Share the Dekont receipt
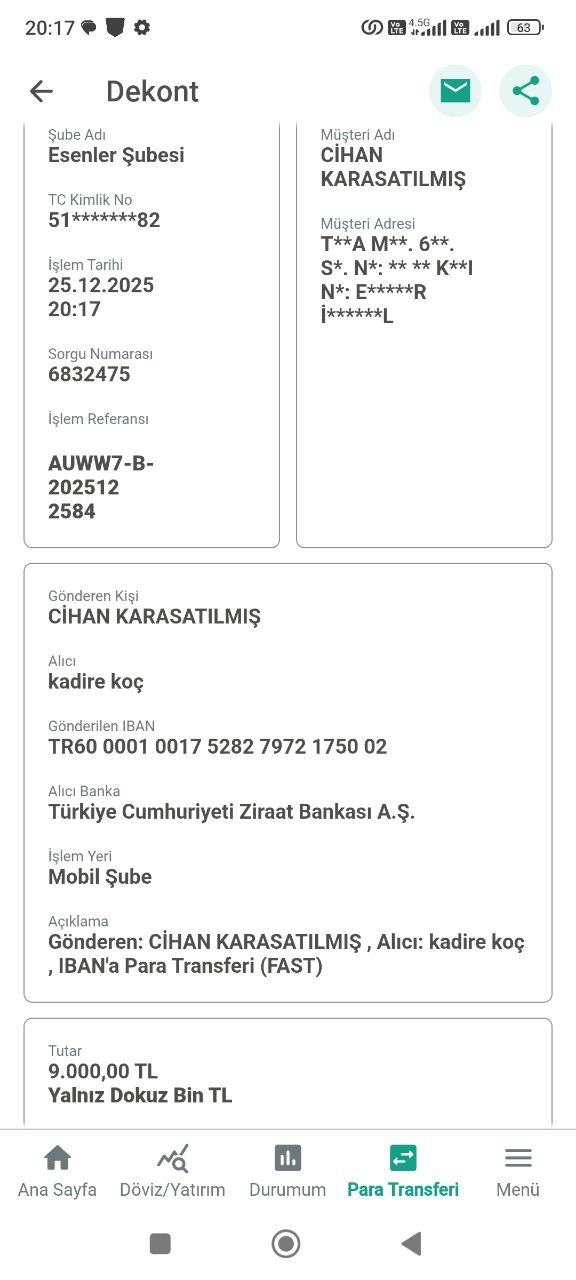576x1280 pixels. [525, 91]
